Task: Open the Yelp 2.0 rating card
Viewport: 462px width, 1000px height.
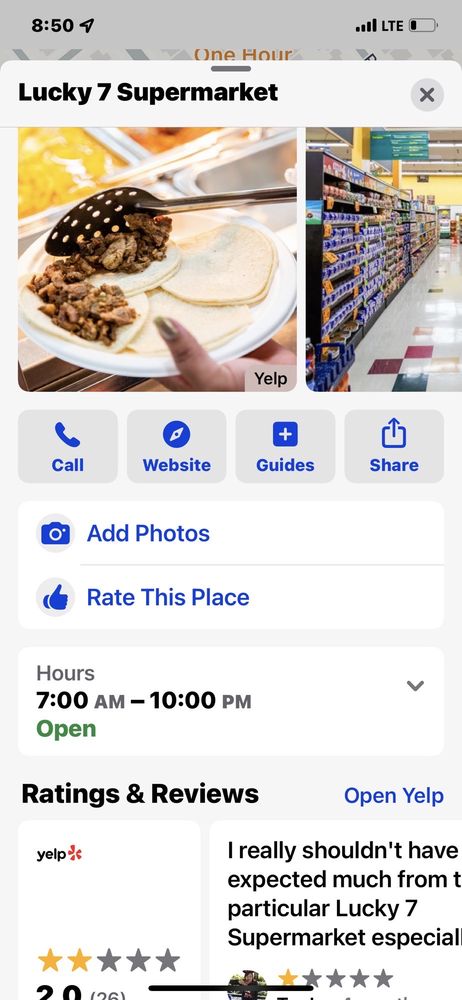Action: [109, 910]
